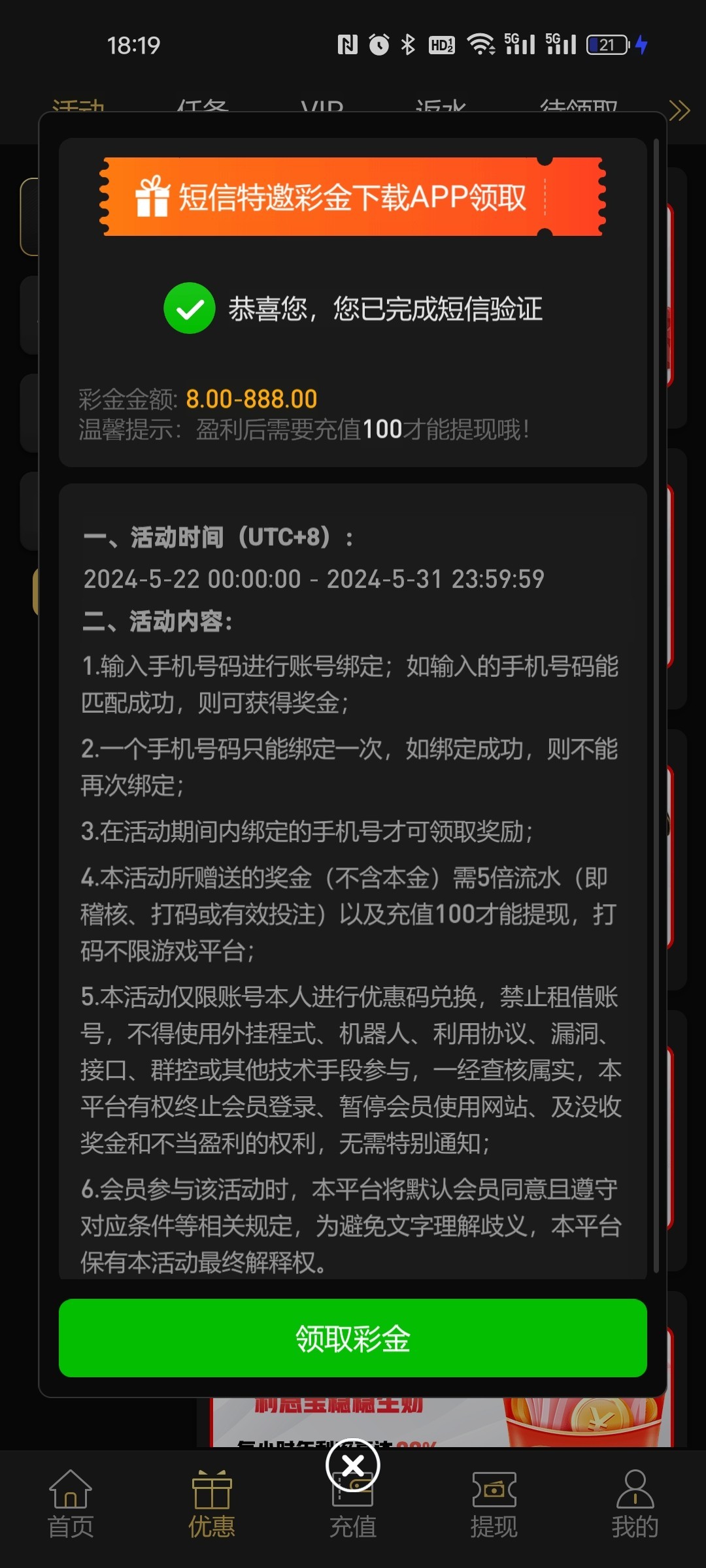
Task: Expand more top tabs with the double arrow
Action: pyautogui.click(x=680, y=110)
